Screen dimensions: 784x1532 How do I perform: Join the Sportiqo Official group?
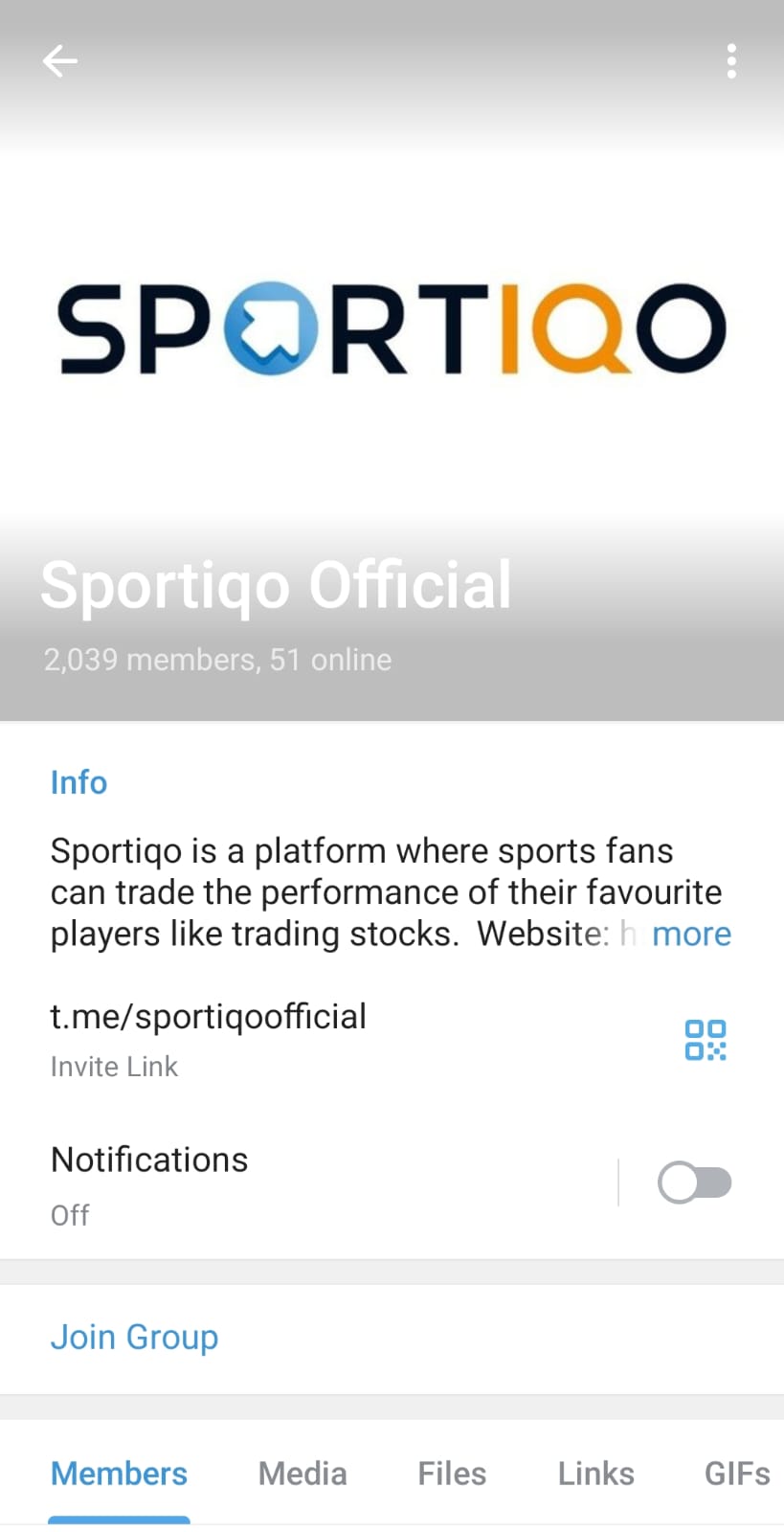click(134, 1337)
